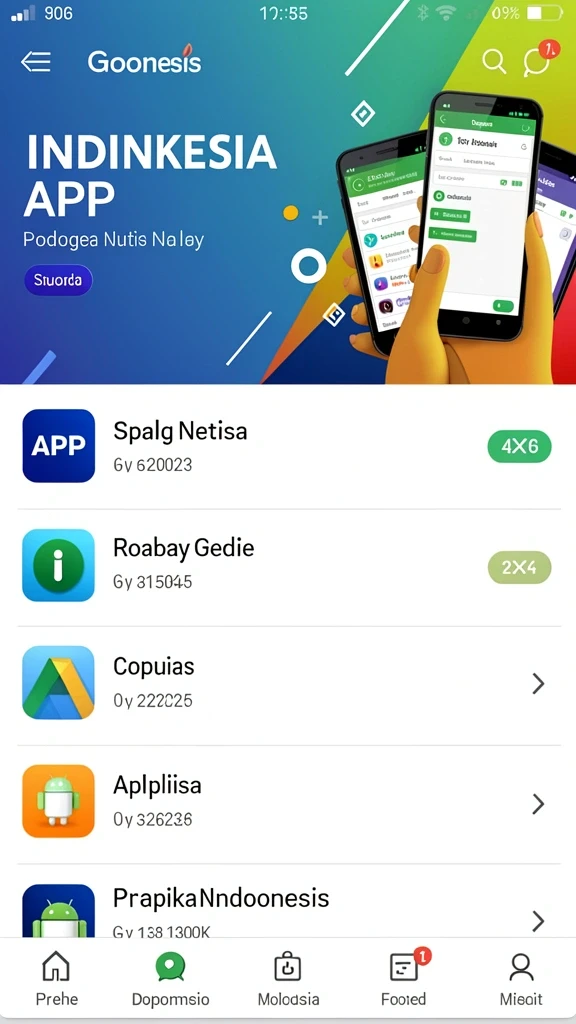The image size is (576, 1024).
Task: Switch to the Dopomsio tab
Action: tap(170, 978)
